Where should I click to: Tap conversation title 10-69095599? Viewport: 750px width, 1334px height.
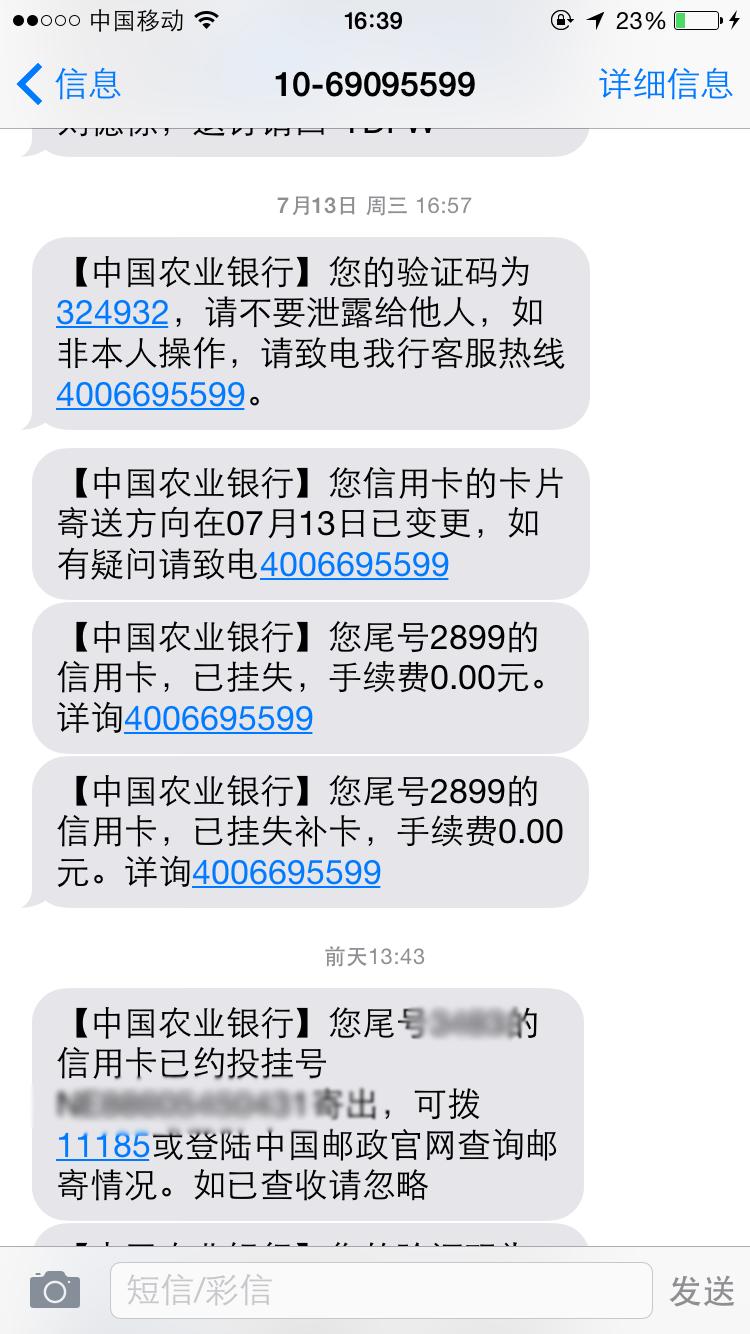[x=374, y=84]
